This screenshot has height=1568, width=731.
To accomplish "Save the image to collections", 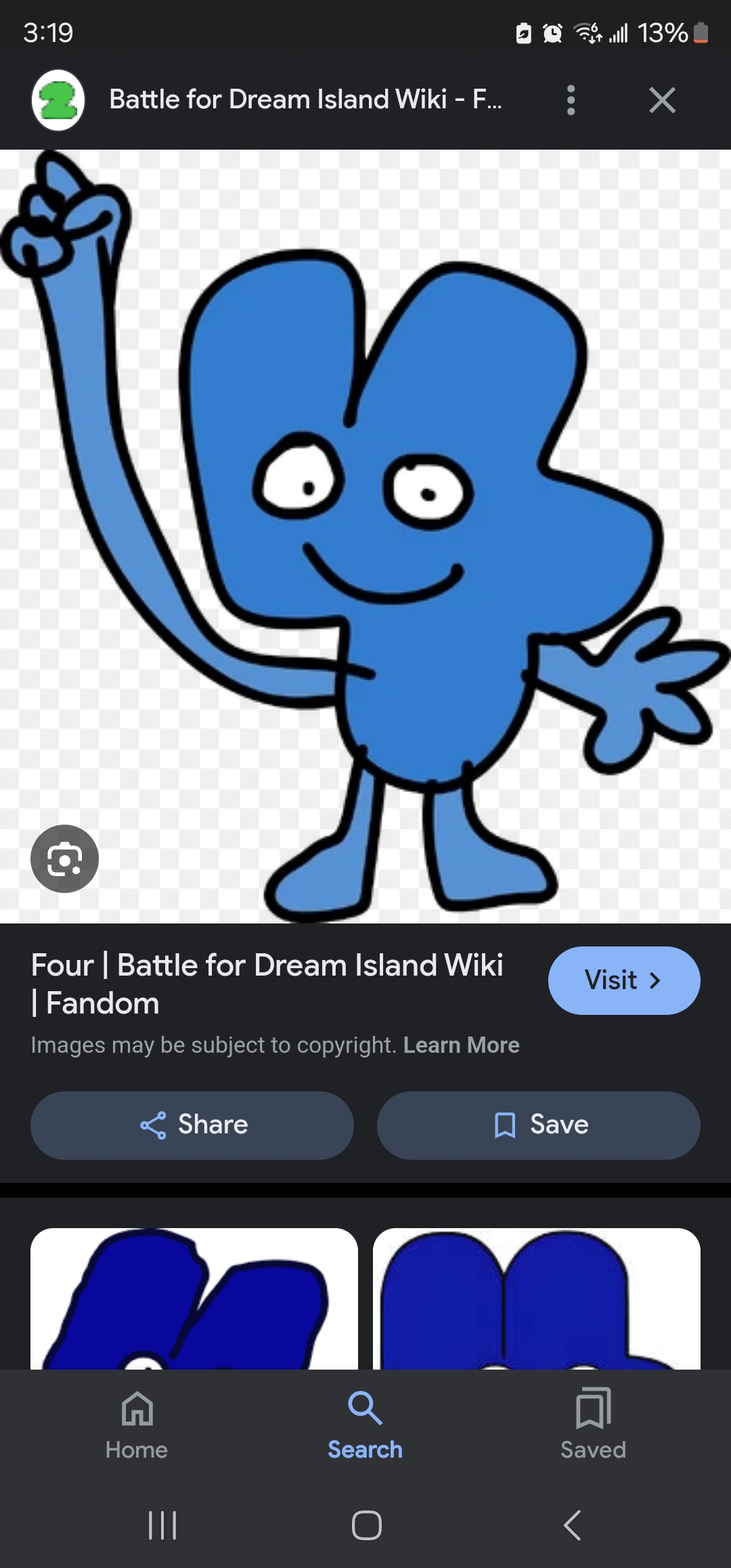I will pos(538,1125).
